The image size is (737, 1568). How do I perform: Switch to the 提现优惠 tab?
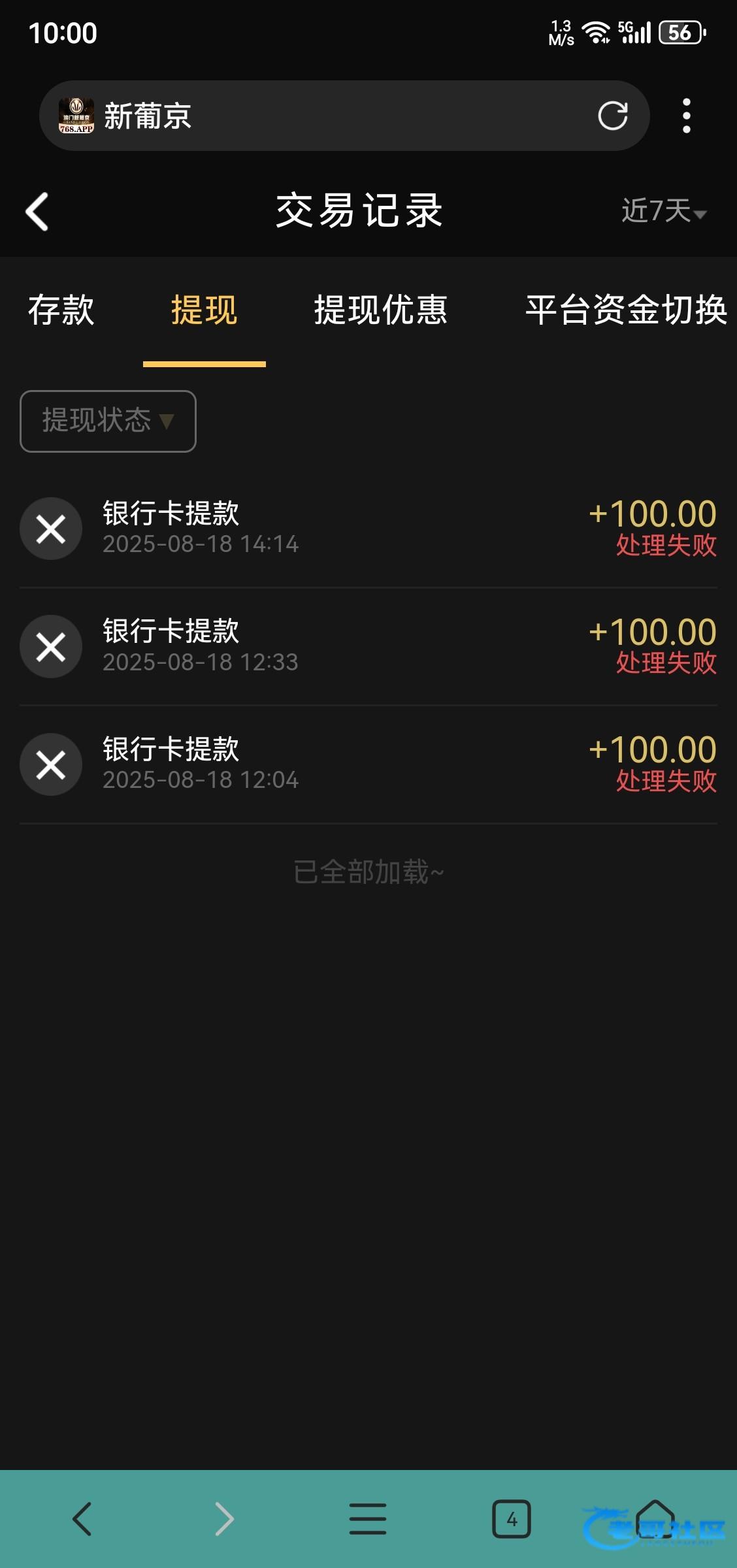(380, 310)
